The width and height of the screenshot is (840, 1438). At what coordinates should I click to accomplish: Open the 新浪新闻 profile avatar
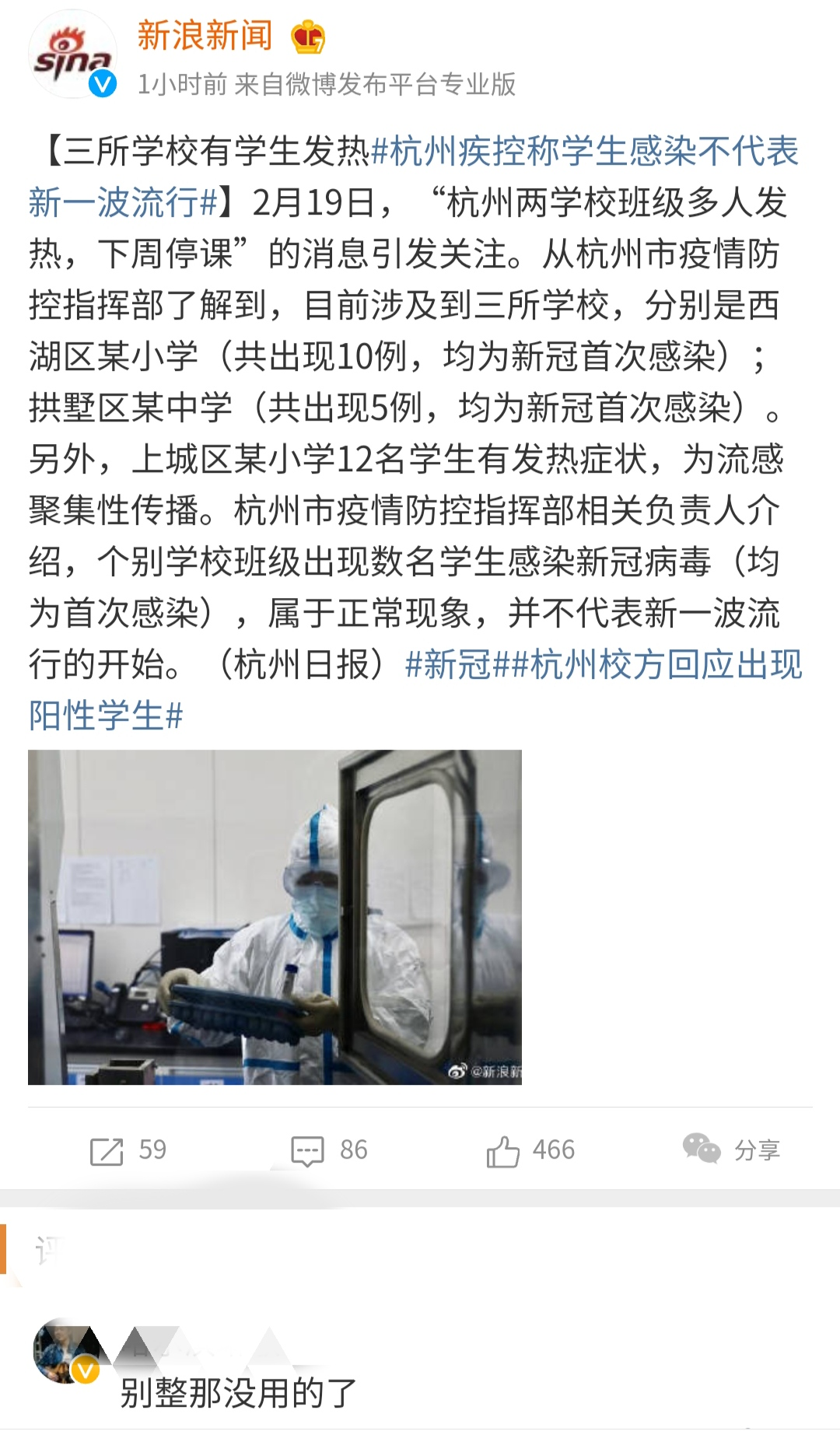pyautogui.click(x=72, y=55)
